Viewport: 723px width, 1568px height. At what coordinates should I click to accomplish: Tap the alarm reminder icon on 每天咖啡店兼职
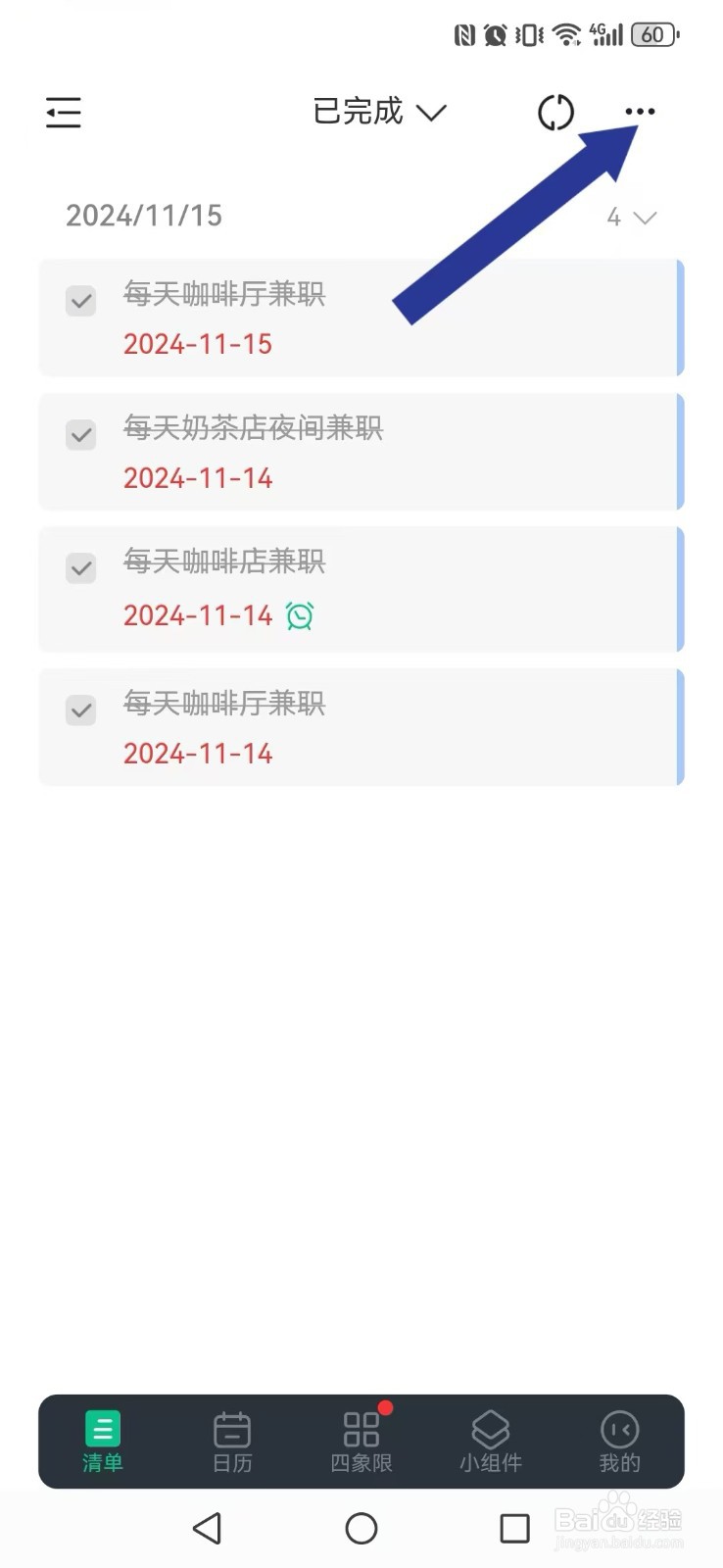[x=299, y=614]
